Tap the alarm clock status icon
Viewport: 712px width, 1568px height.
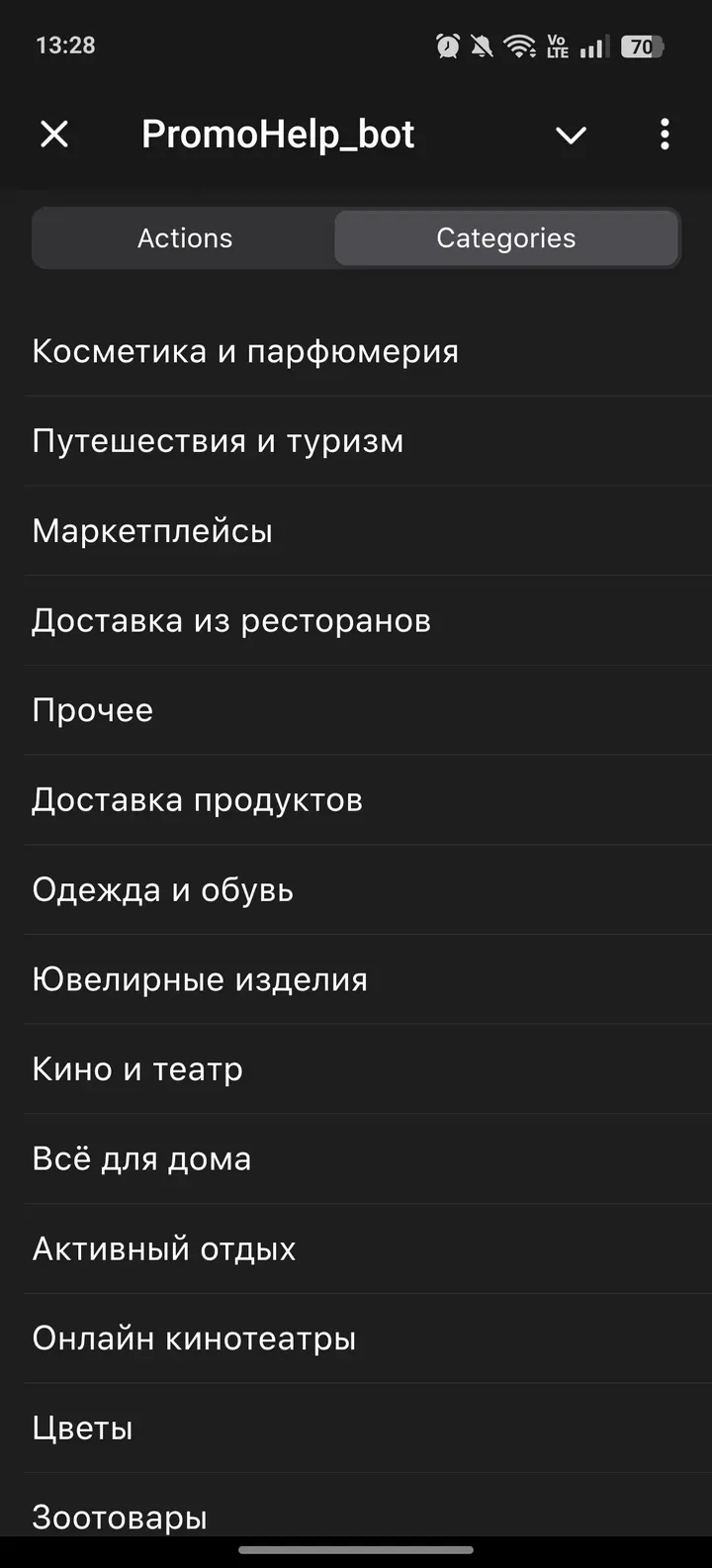447,46
